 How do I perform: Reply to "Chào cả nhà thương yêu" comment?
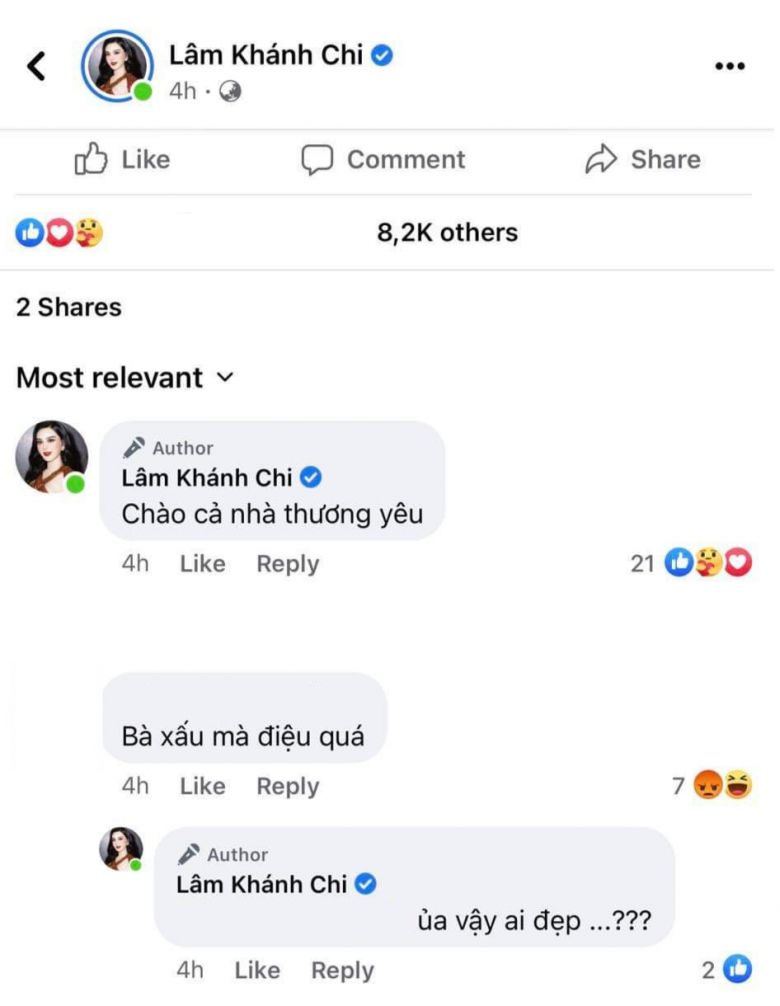pyautogui.click(x=287, y=564)
